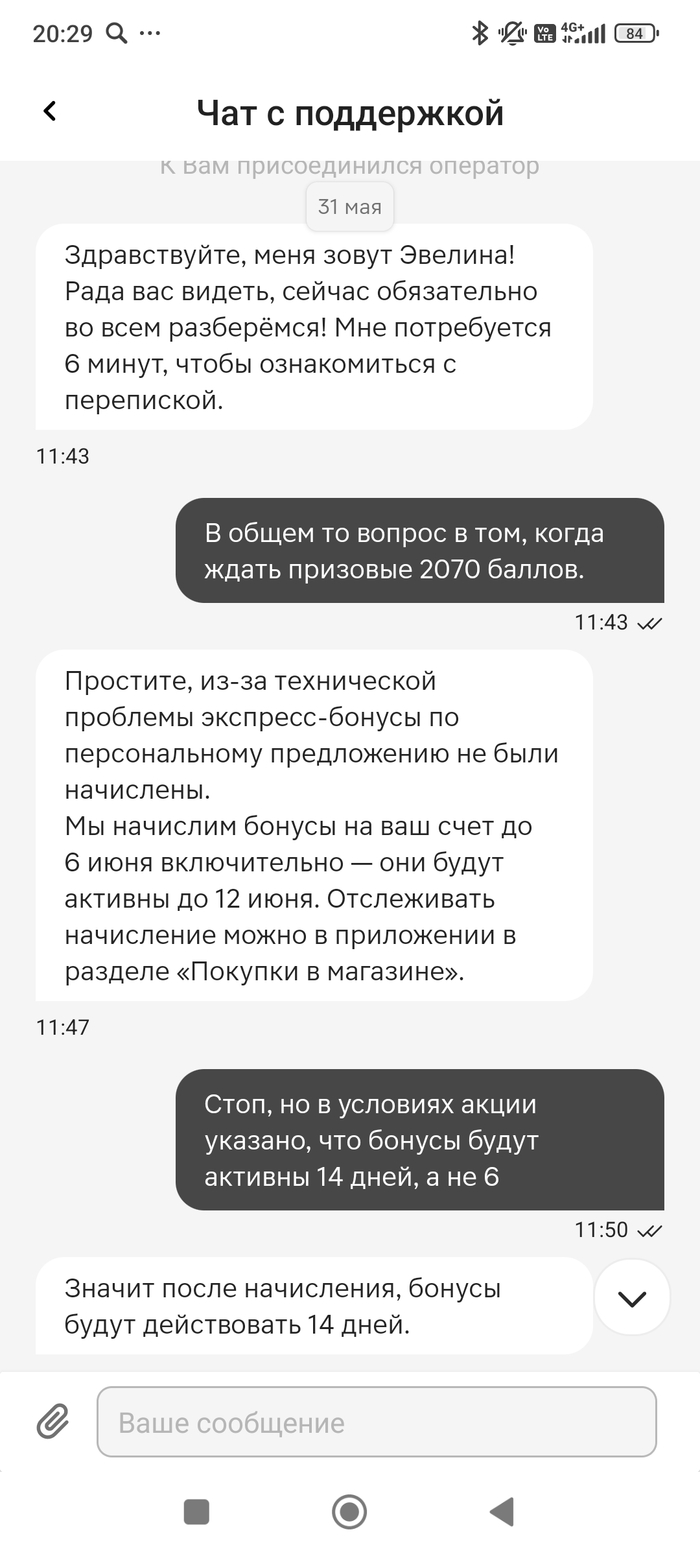The image size is (700, 1556).
Task: Open recent apps with the square button
Action: (x=197, y=1511)
